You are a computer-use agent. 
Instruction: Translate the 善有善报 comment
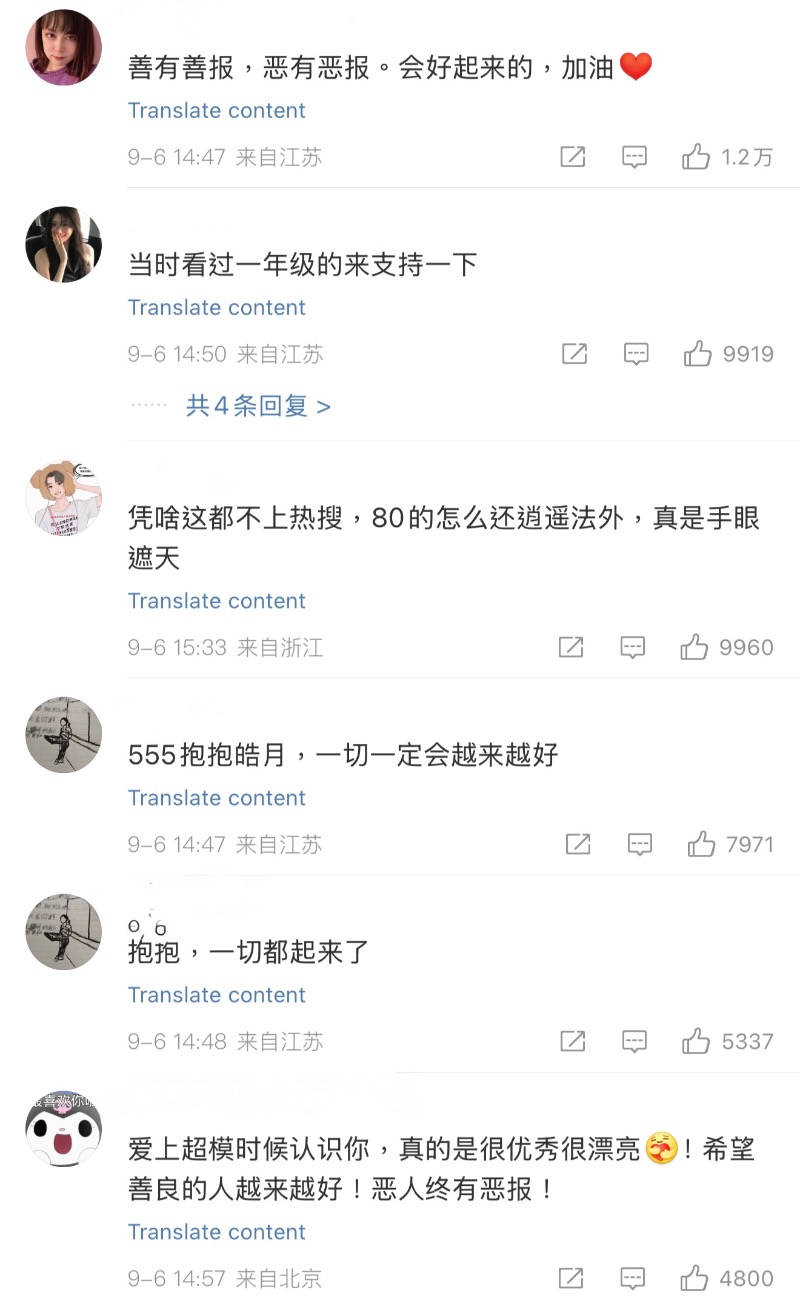coord(217,110)
